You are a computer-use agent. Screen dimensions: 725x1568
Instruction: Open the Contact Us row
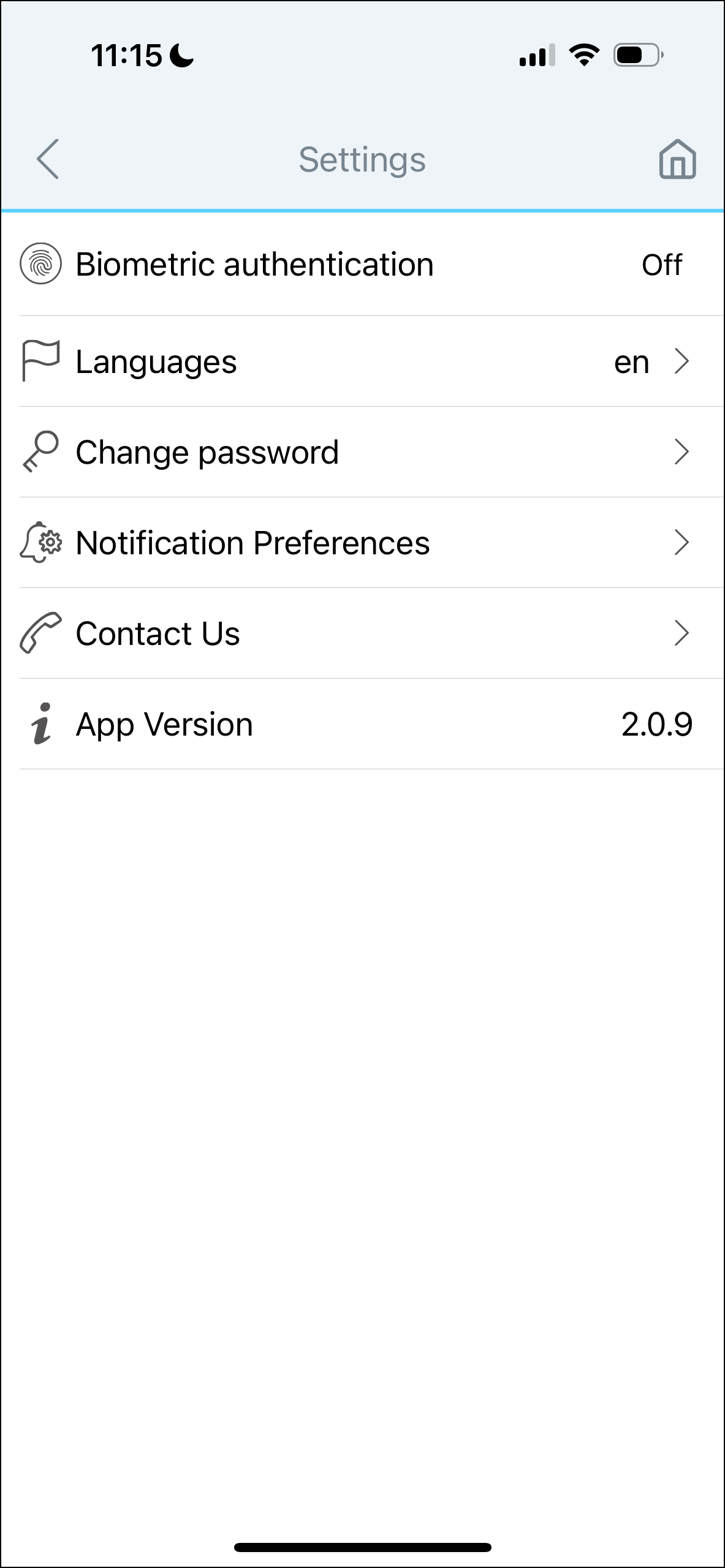(x=363, y=633)
